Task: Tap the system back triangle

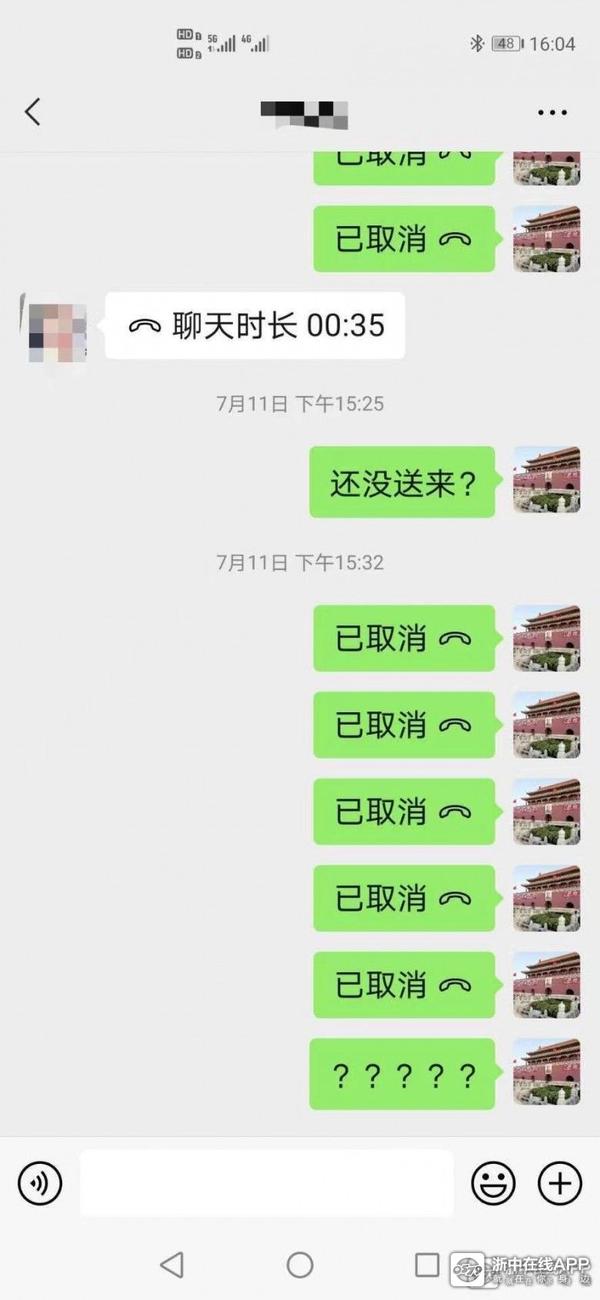Action: pyautogui.click(x=172, y=1265)
